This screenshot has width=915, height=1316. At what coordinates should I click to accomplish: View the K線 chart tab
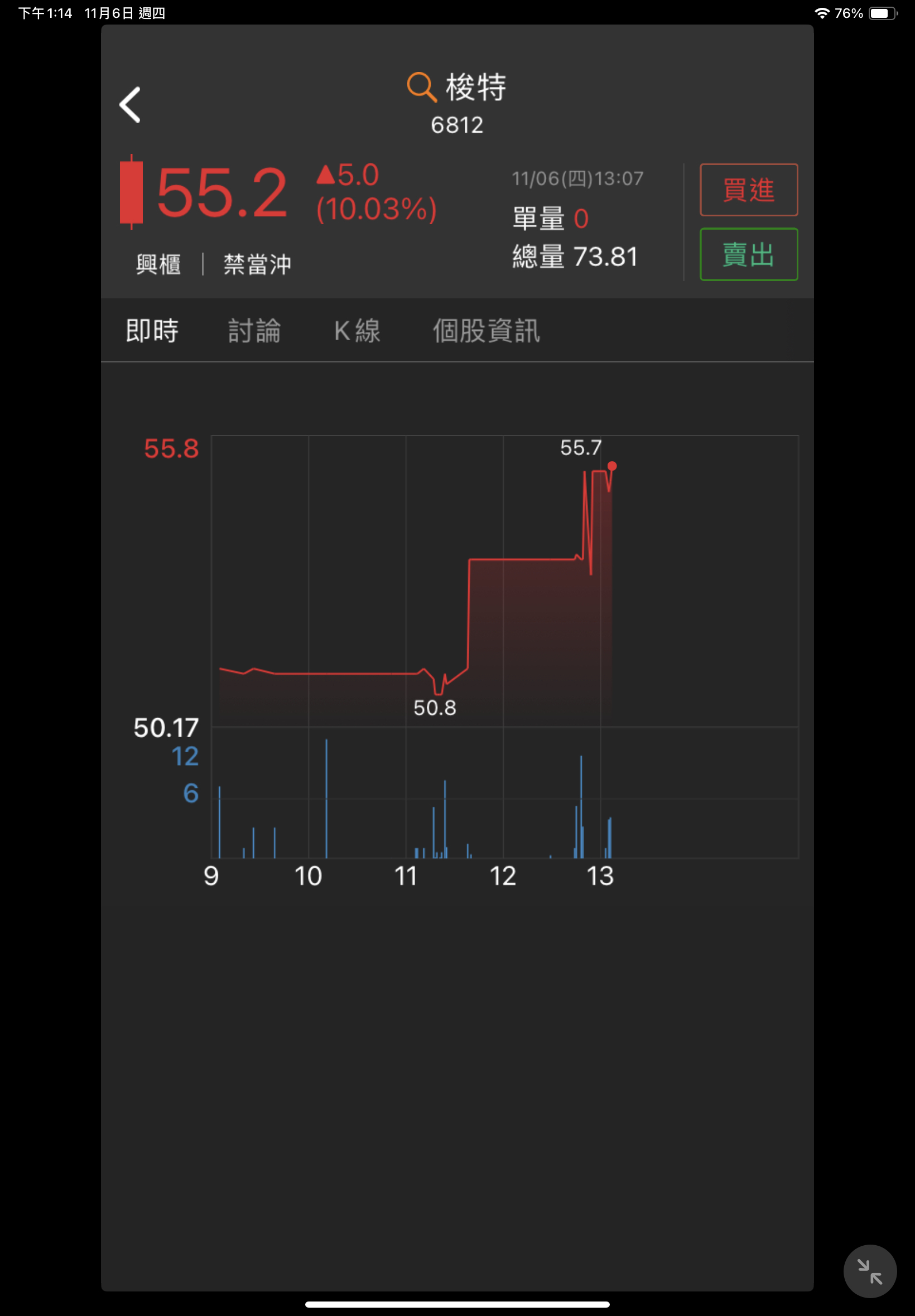(357, 331)
